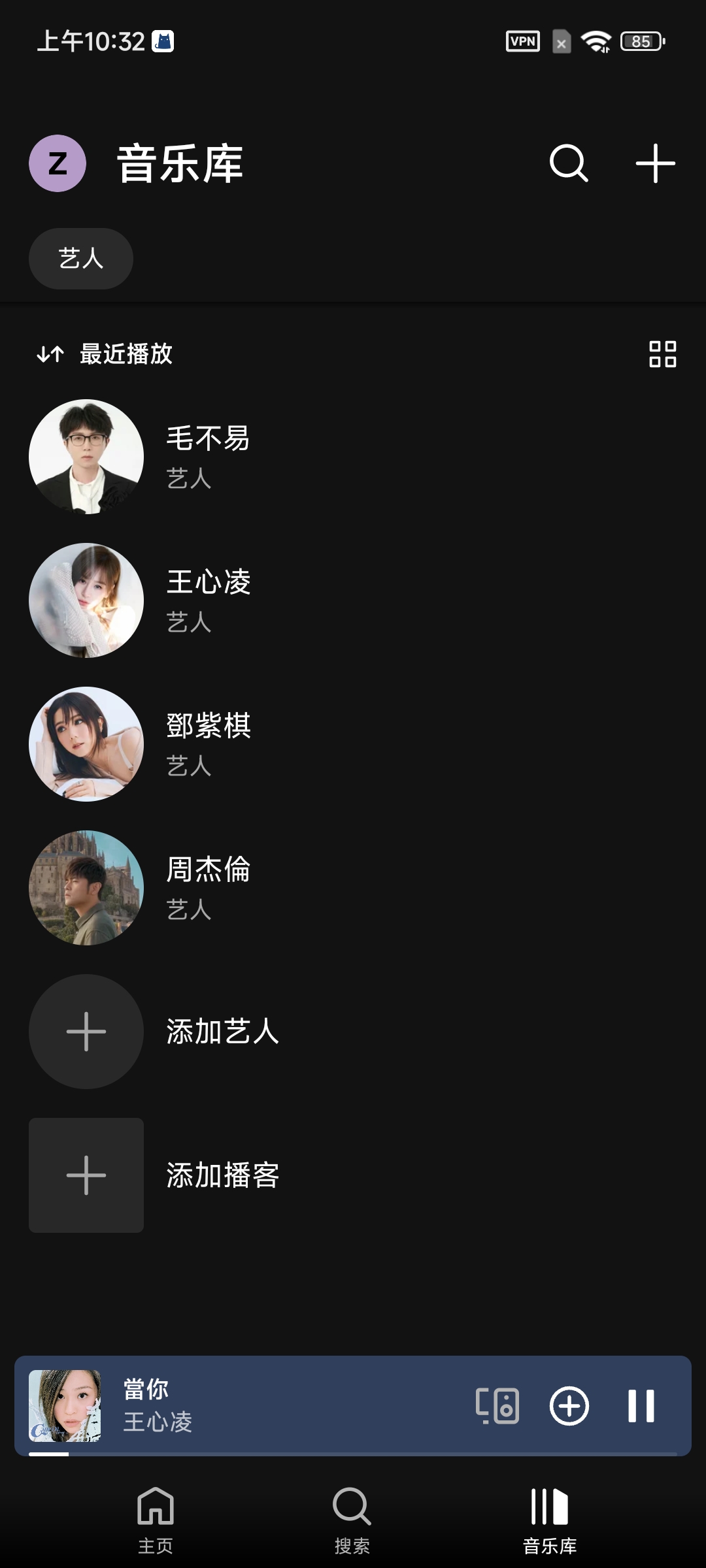Select the 艺人 filter chip
The width and height of the screenshot is (706, 1568).
tap(81, 259)
